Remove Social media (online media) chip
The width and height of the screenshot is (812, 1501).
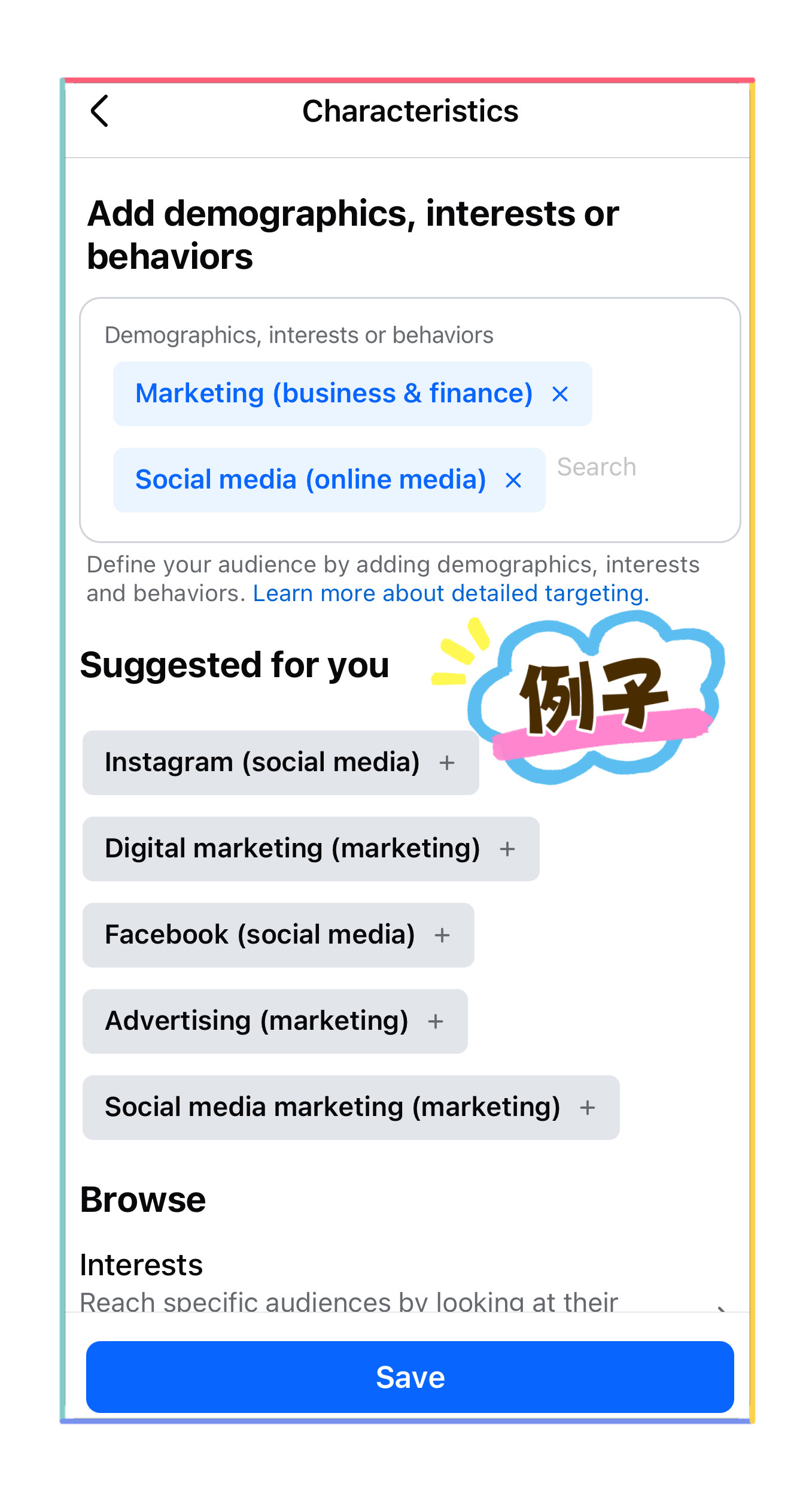[x=513, y=480]
